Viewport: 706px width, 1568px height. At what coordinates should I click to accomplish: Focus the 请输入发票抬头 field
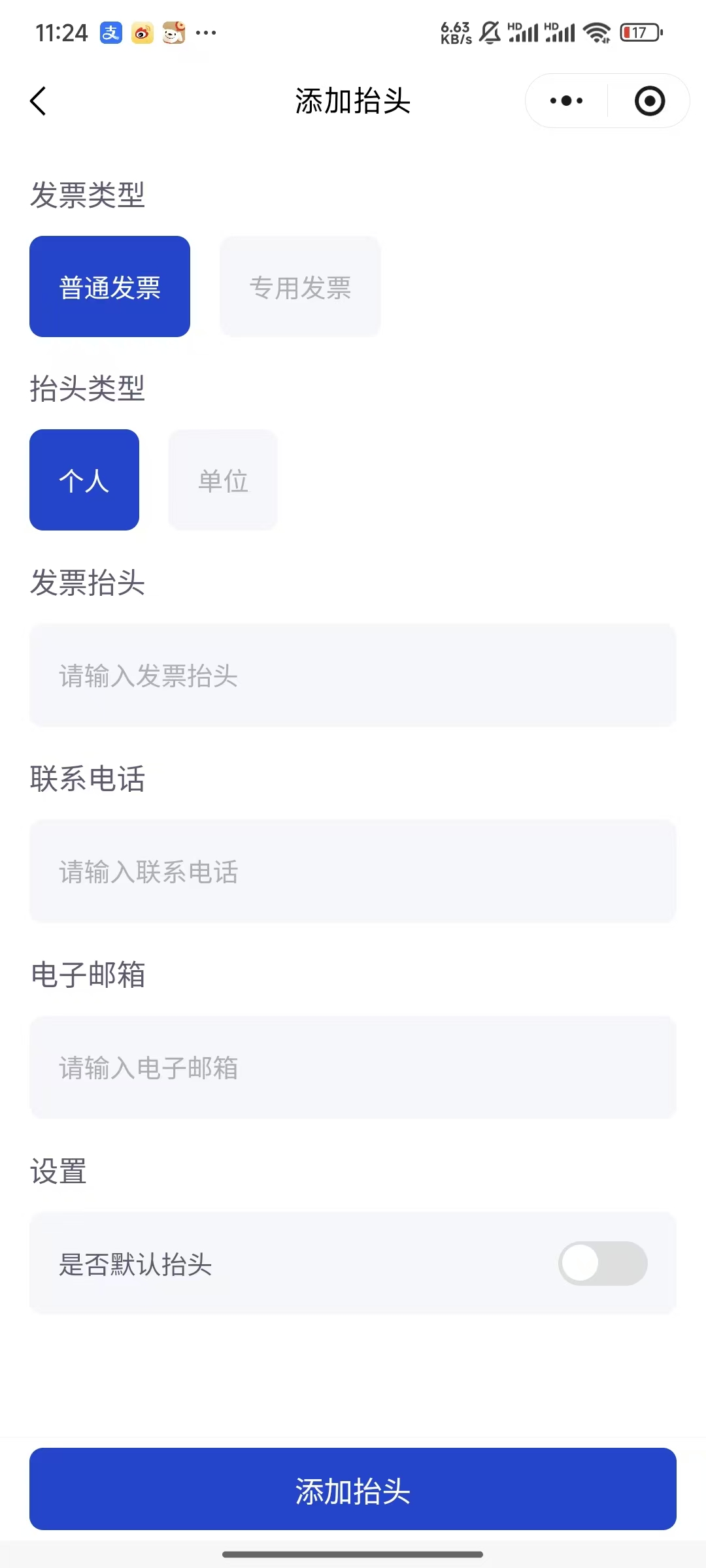coord(353,676)
